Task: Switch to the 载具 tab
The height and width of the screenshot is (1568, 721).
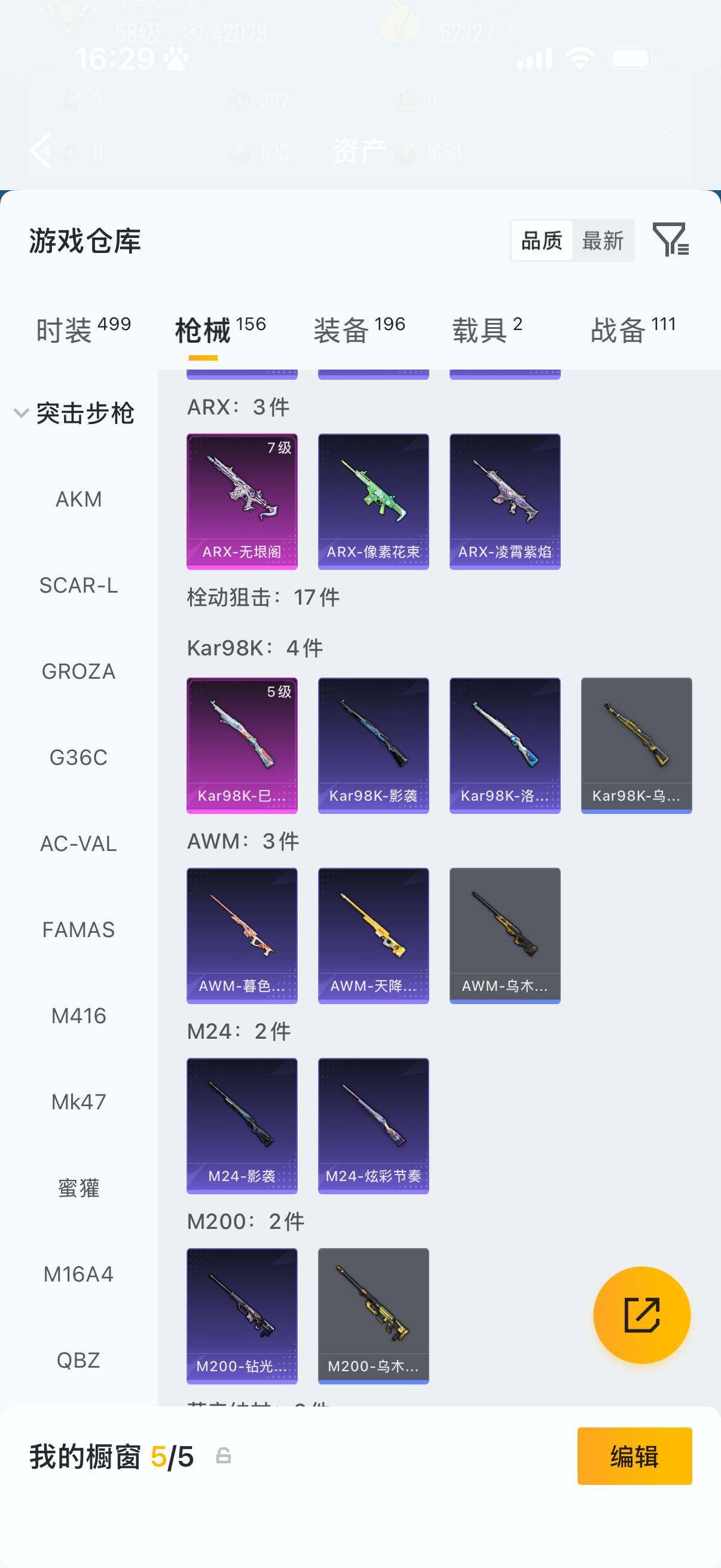Action: coord(487,330)
